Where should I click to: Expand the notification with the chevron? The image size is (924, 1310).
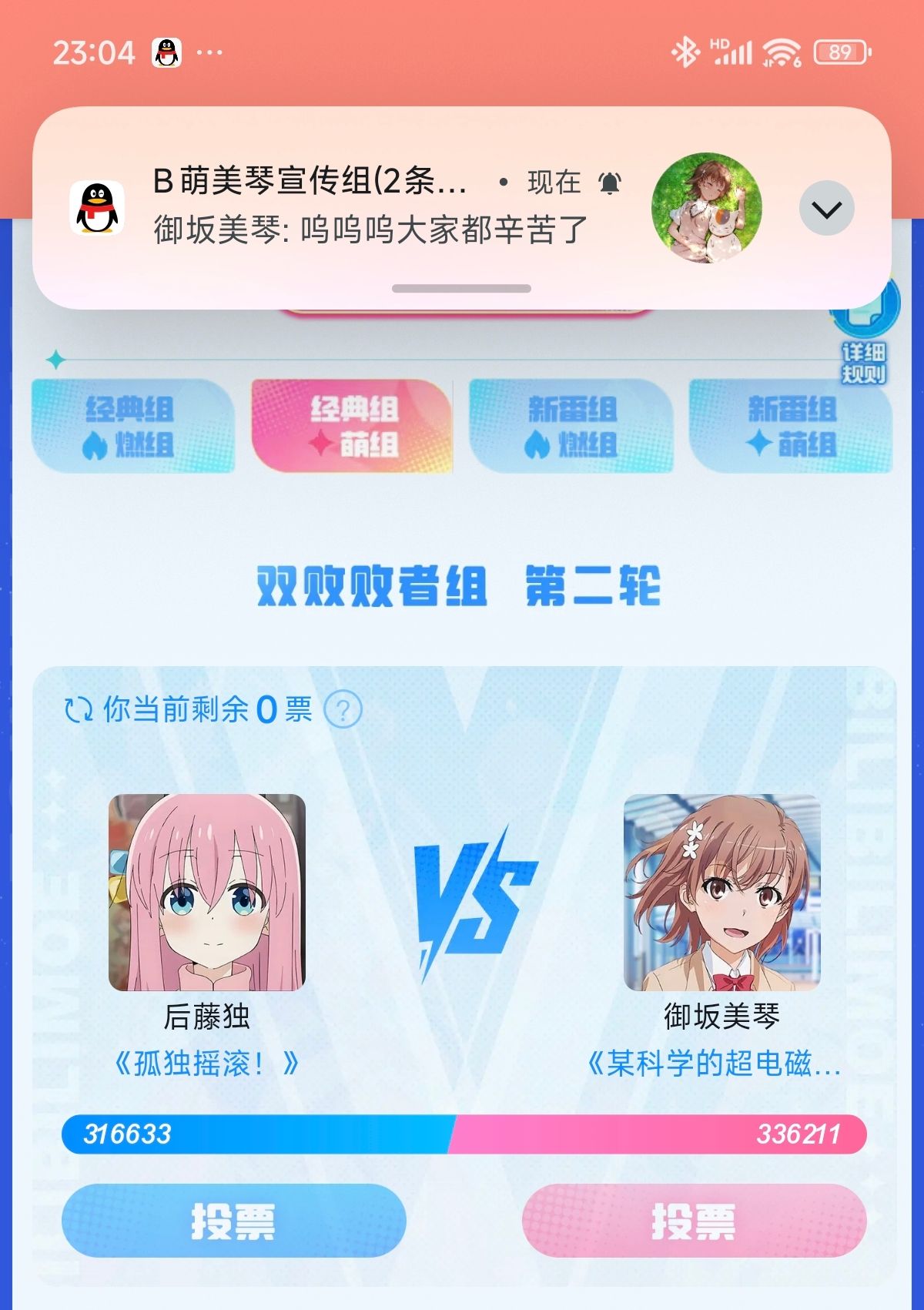tap(826, 208)
